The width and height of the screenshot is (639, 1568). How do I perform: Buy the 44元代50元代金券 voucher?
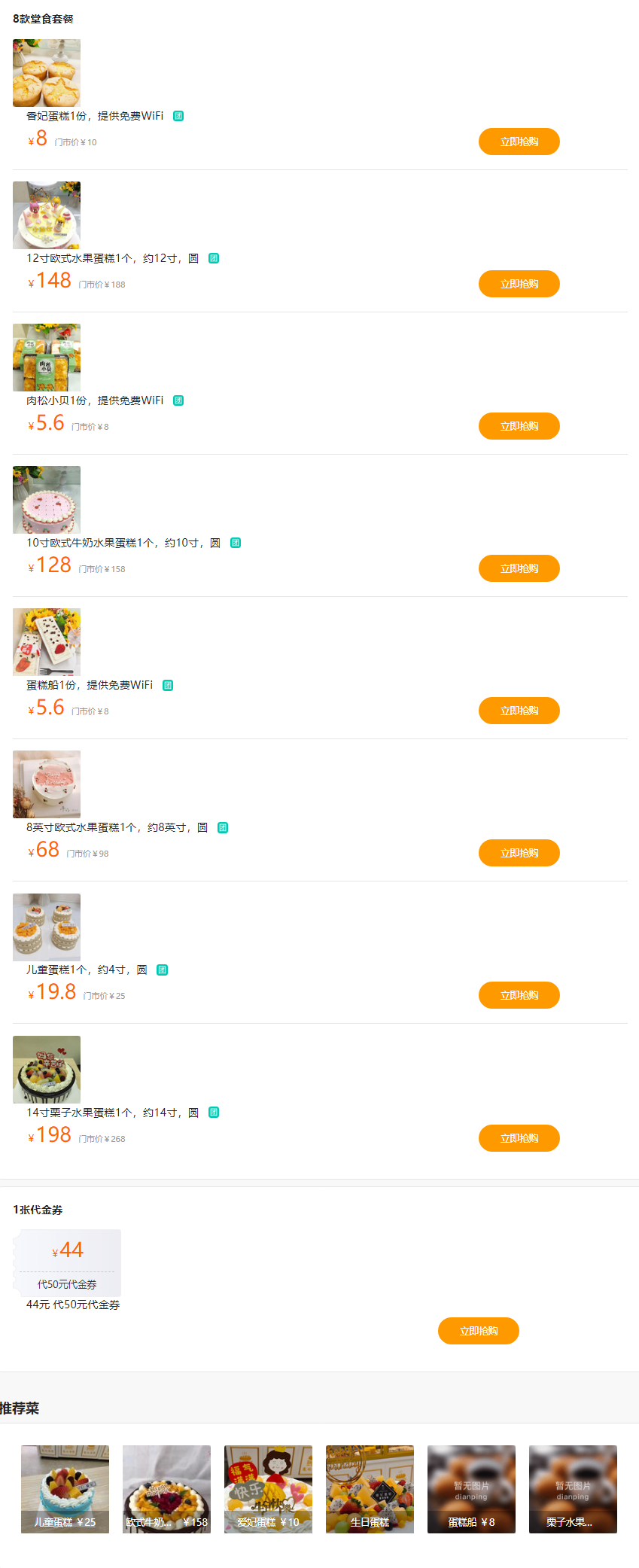pyautogui.click(x=478, y=1331)
